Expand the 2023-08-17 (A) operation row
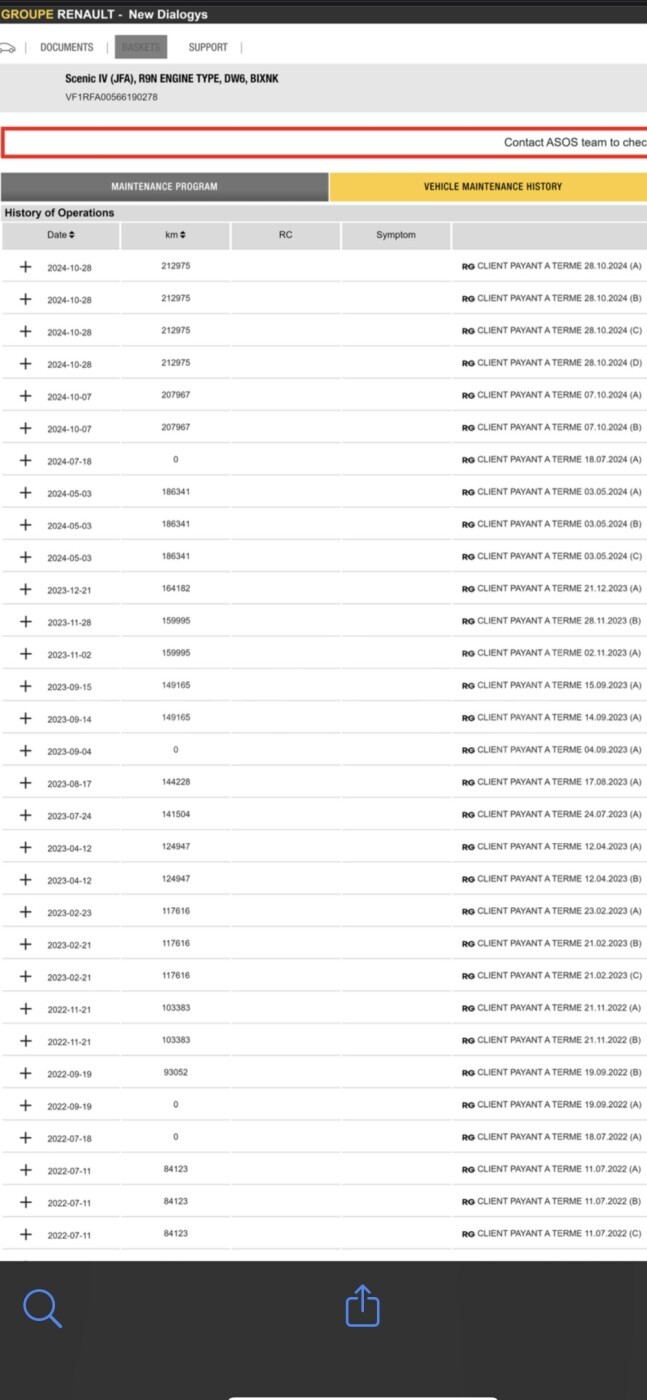This screenshot has width=647, height=1400. [25, 782]
